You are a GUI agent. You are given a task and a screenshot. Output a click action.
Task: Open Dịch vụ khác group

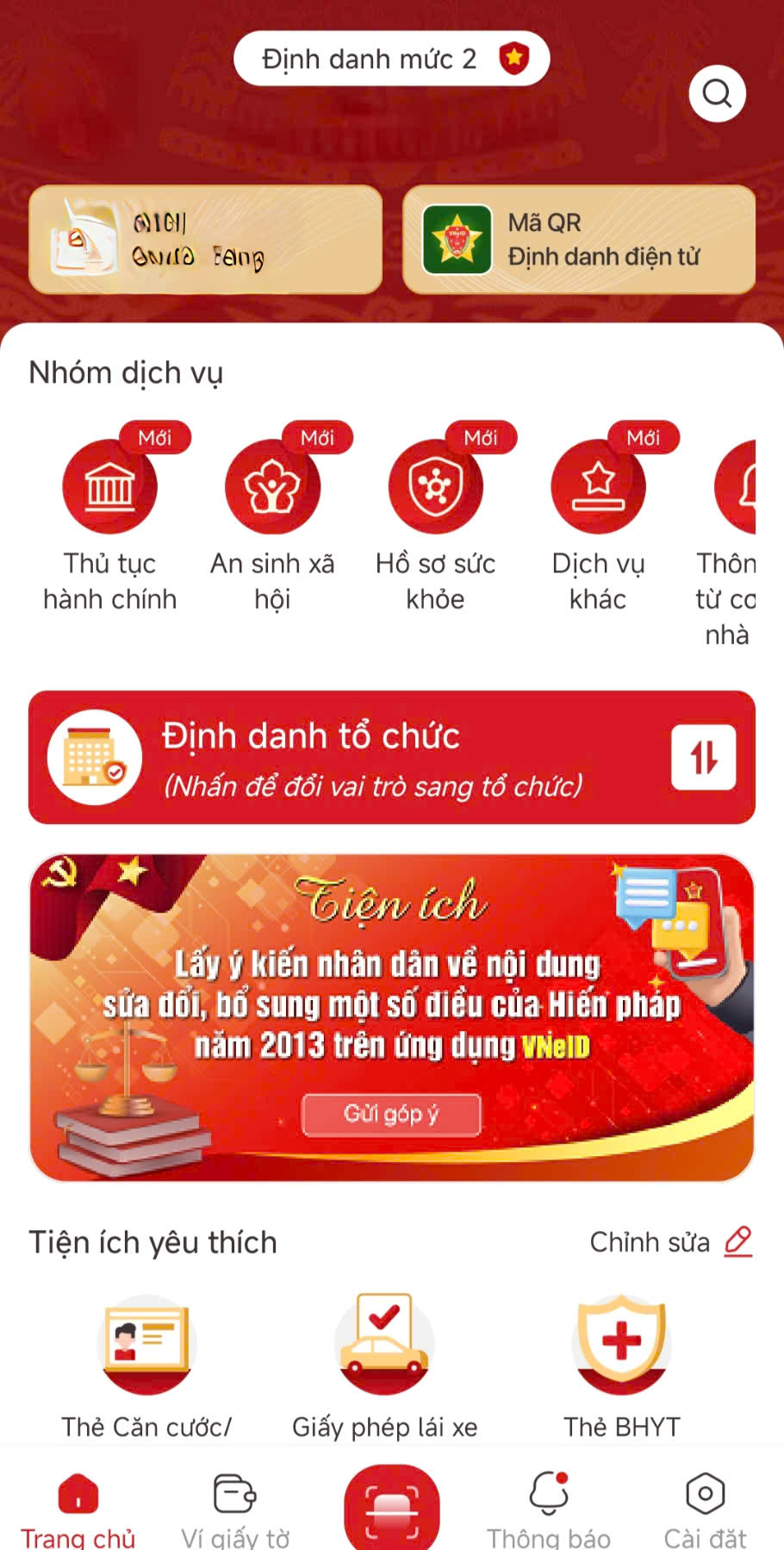[x=598, y=486]
